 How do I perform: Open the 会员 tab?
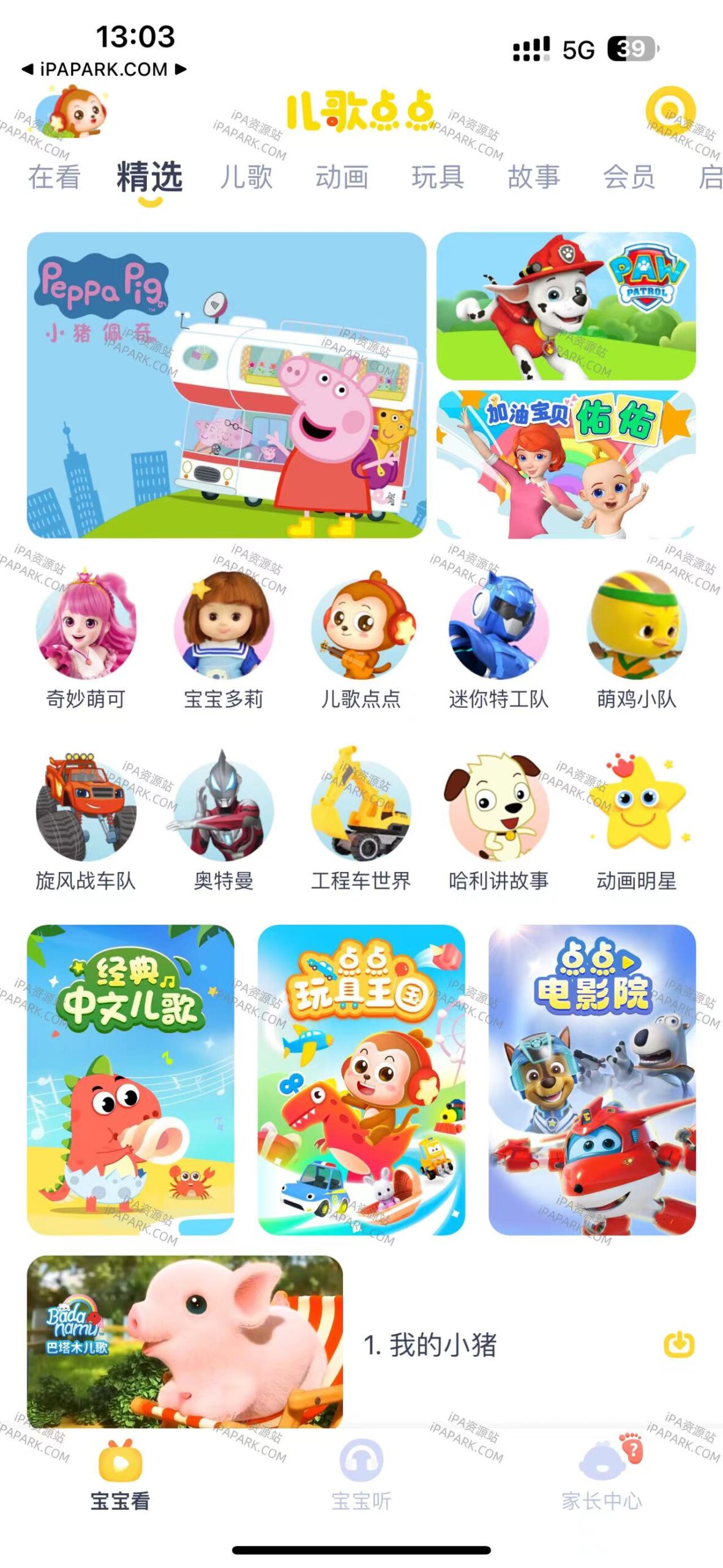tap(629, 178)
